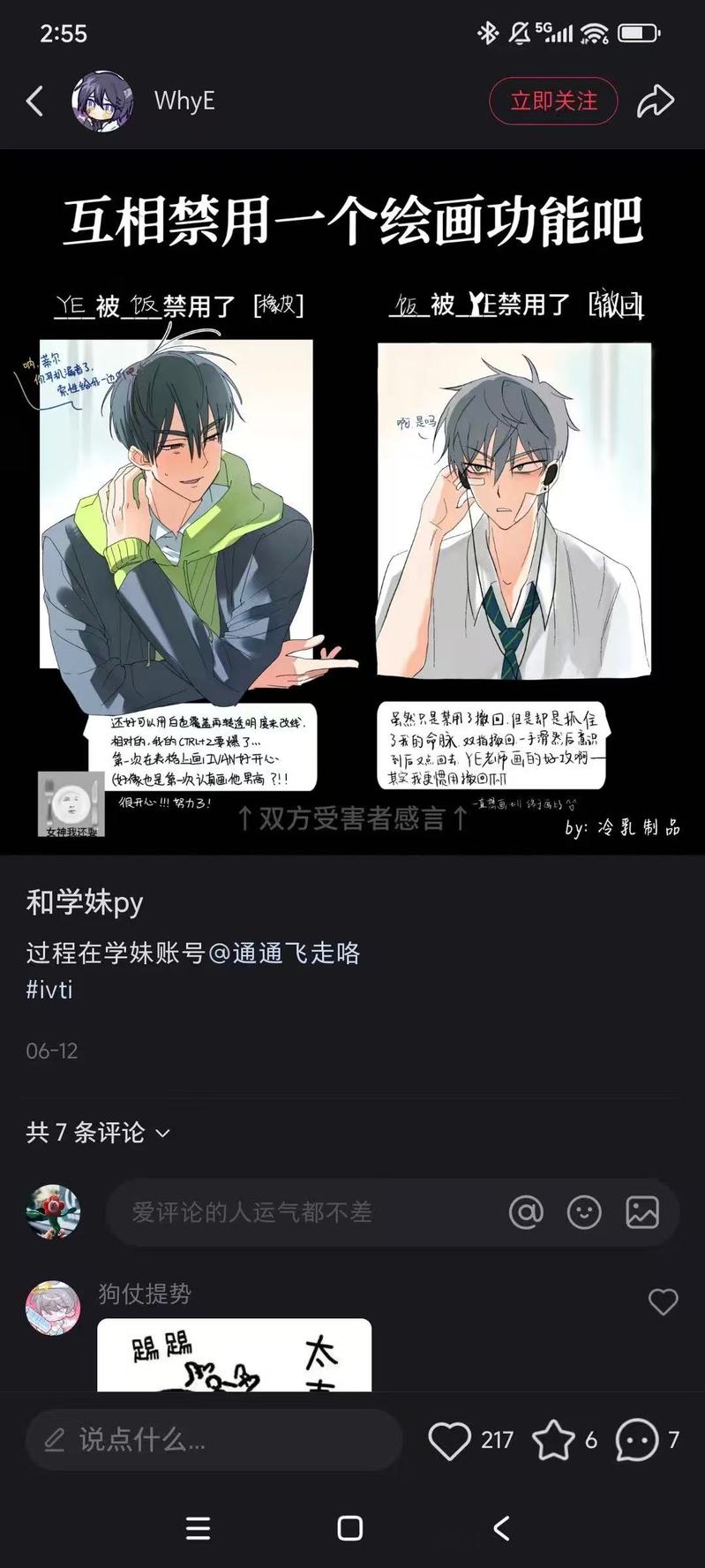The image size is (705, 1568).
Task: Open WhyE's profile avatar
Action: [102, 102]
